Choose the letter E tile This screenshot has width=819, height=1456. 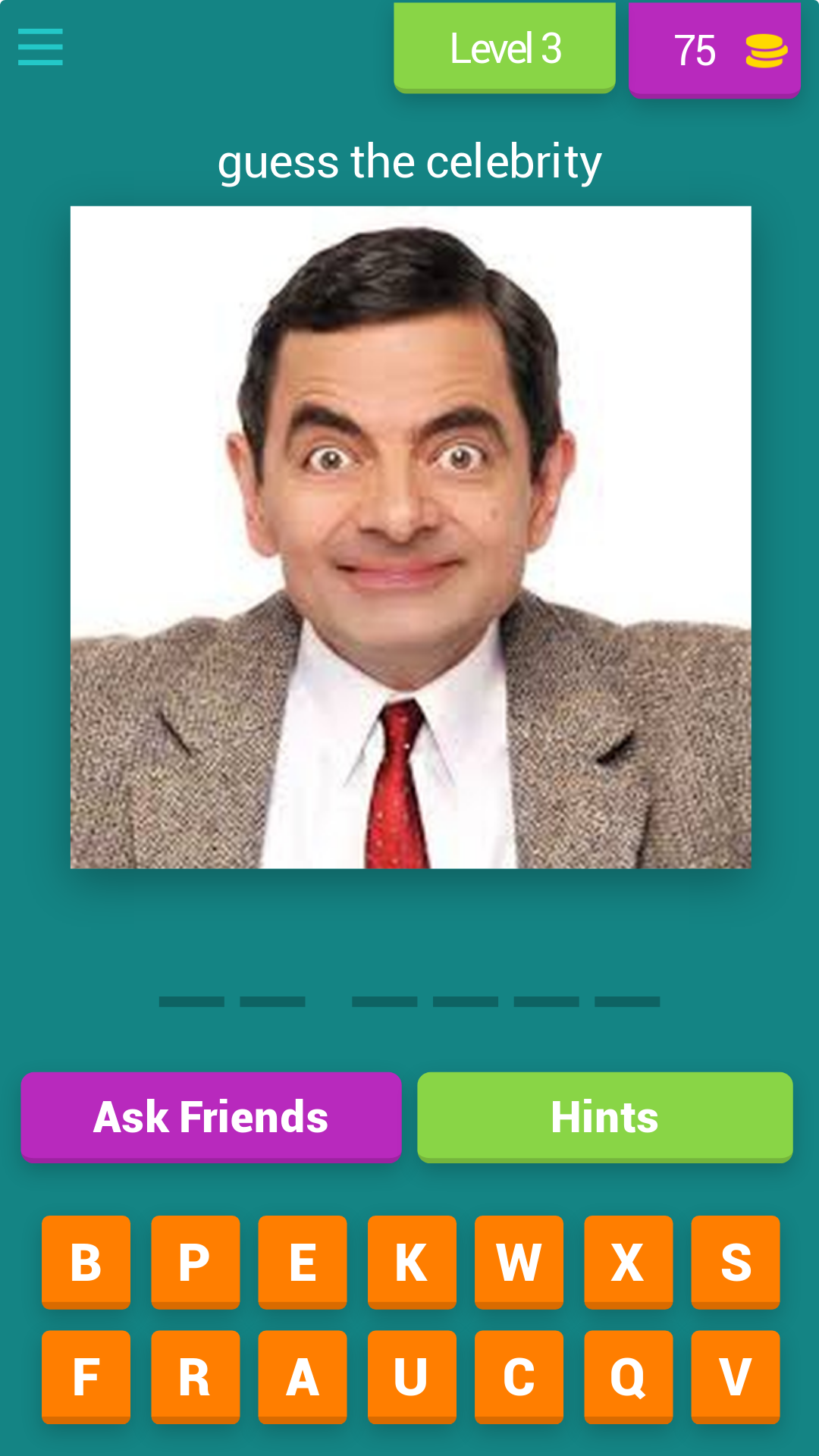[303, 1262]
